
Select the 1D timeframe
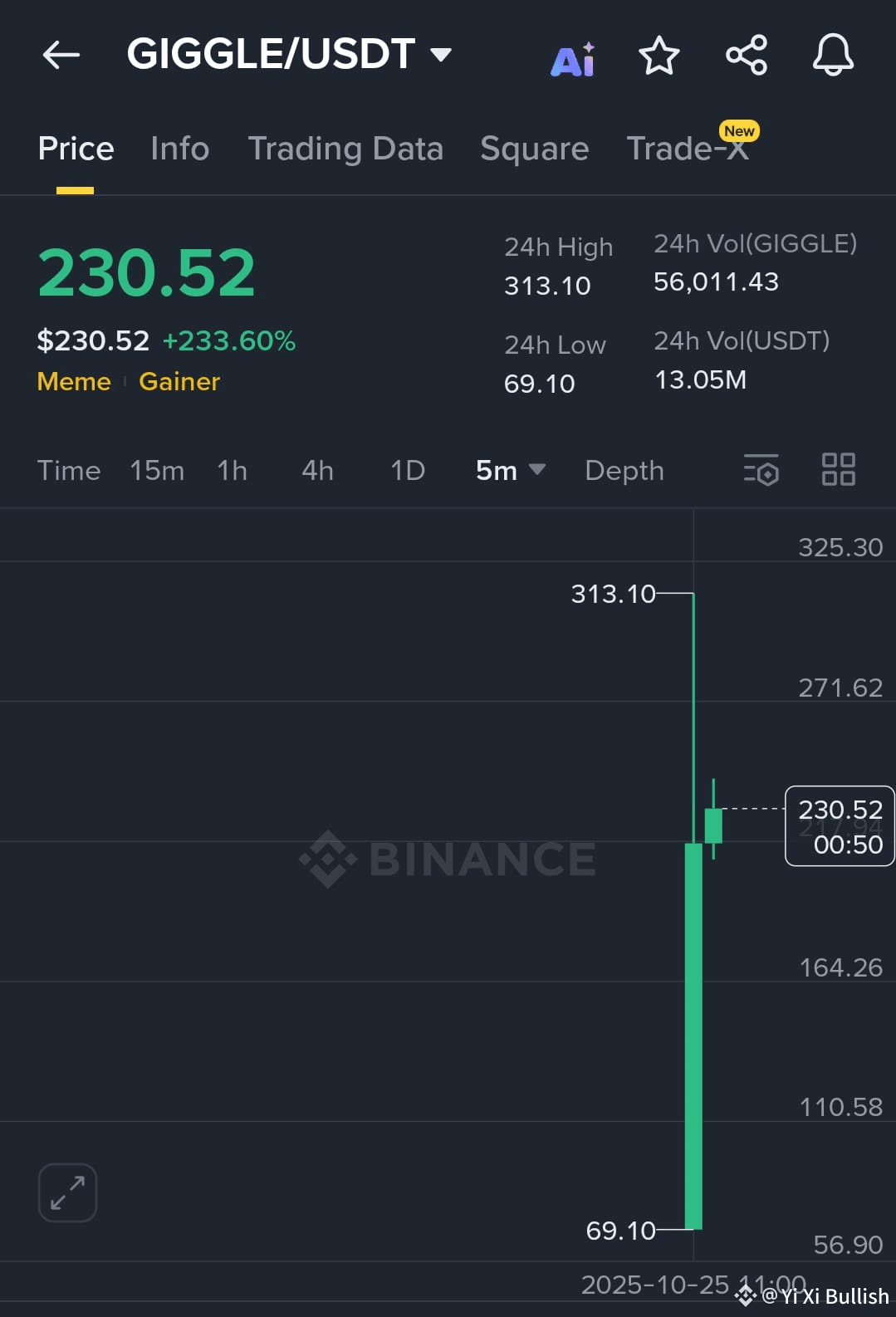point(406,470)
